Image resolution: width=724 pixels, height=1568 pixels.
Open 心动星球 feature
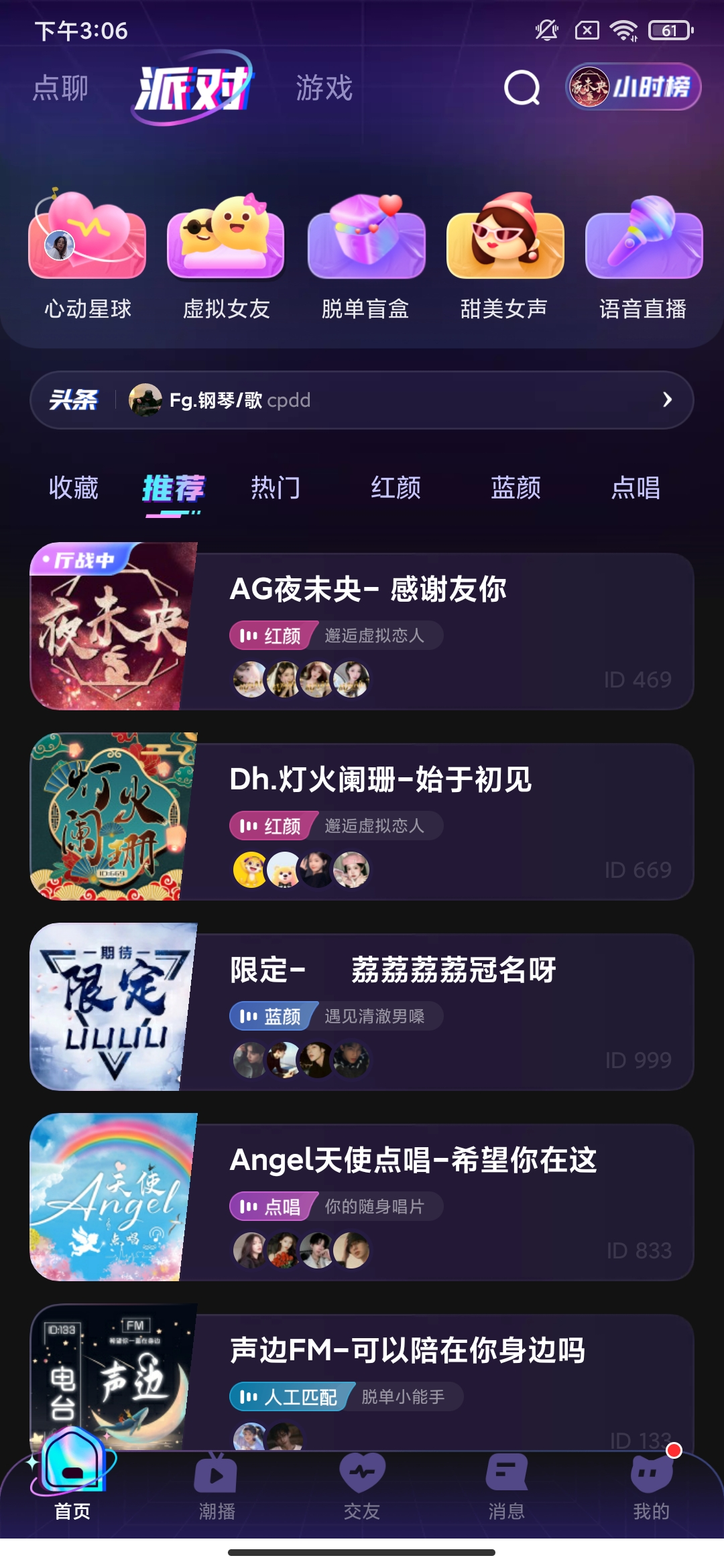[87, 255]
